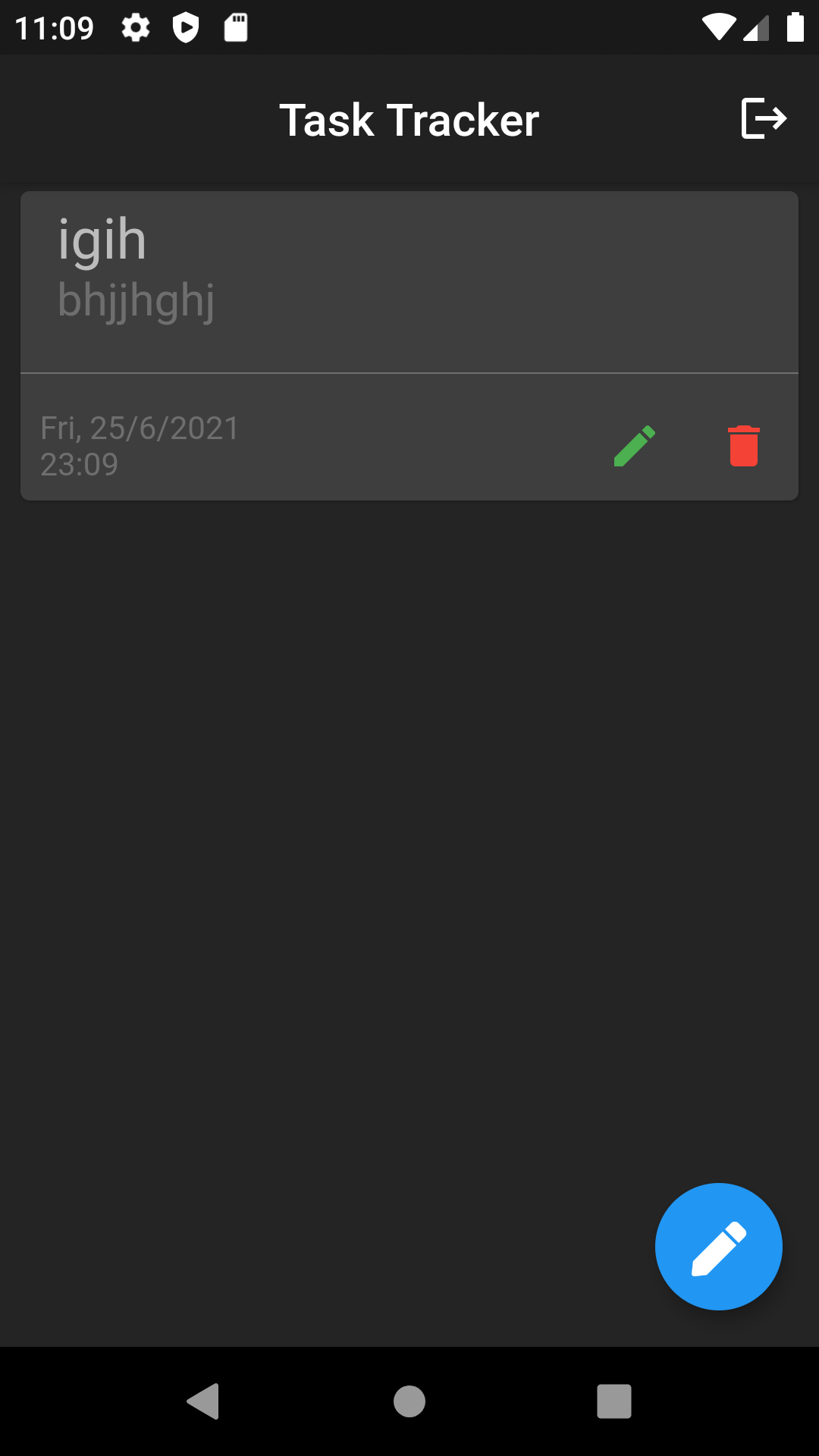Edit the igih task with green pencil

[x=634, y=446]
